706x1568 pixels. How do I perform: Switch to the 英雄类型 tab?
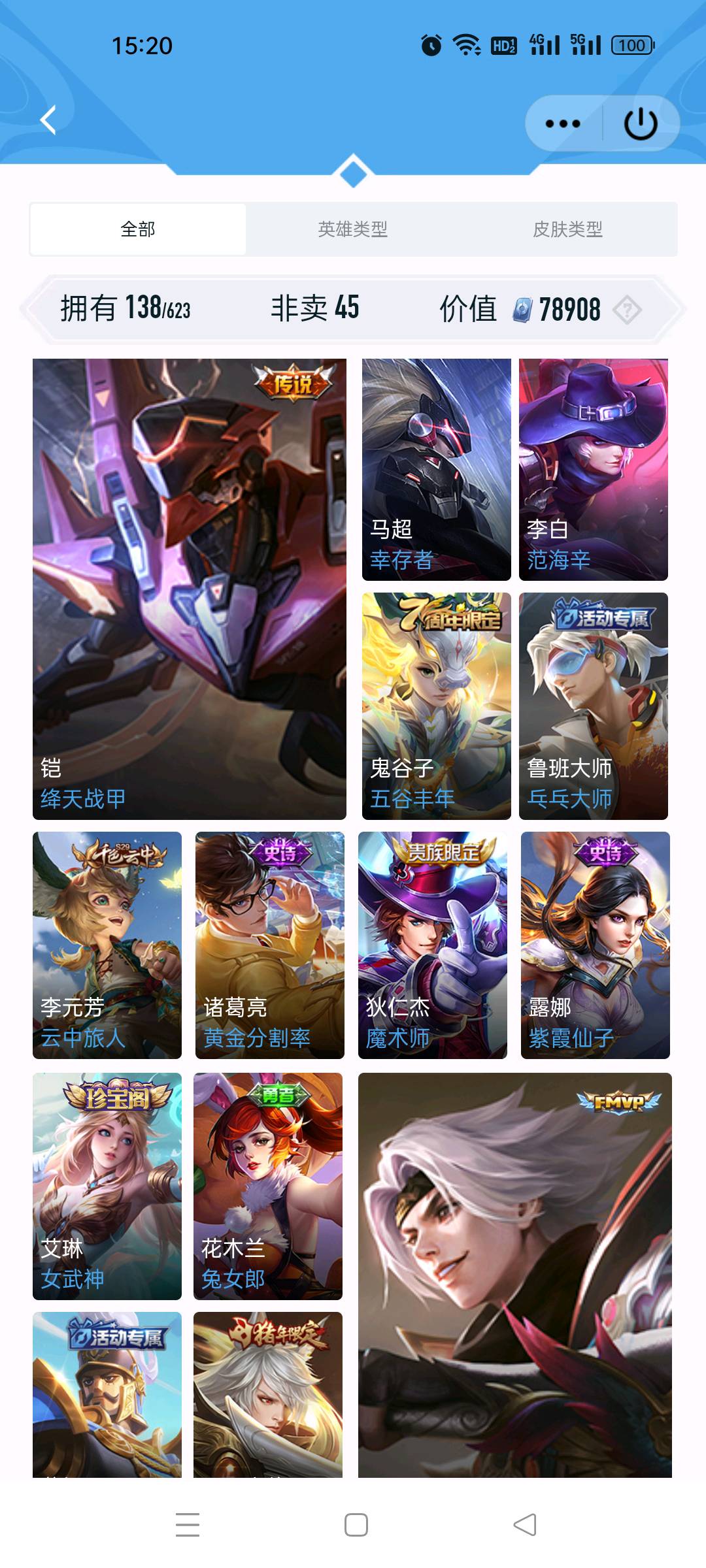pos(353,229)
